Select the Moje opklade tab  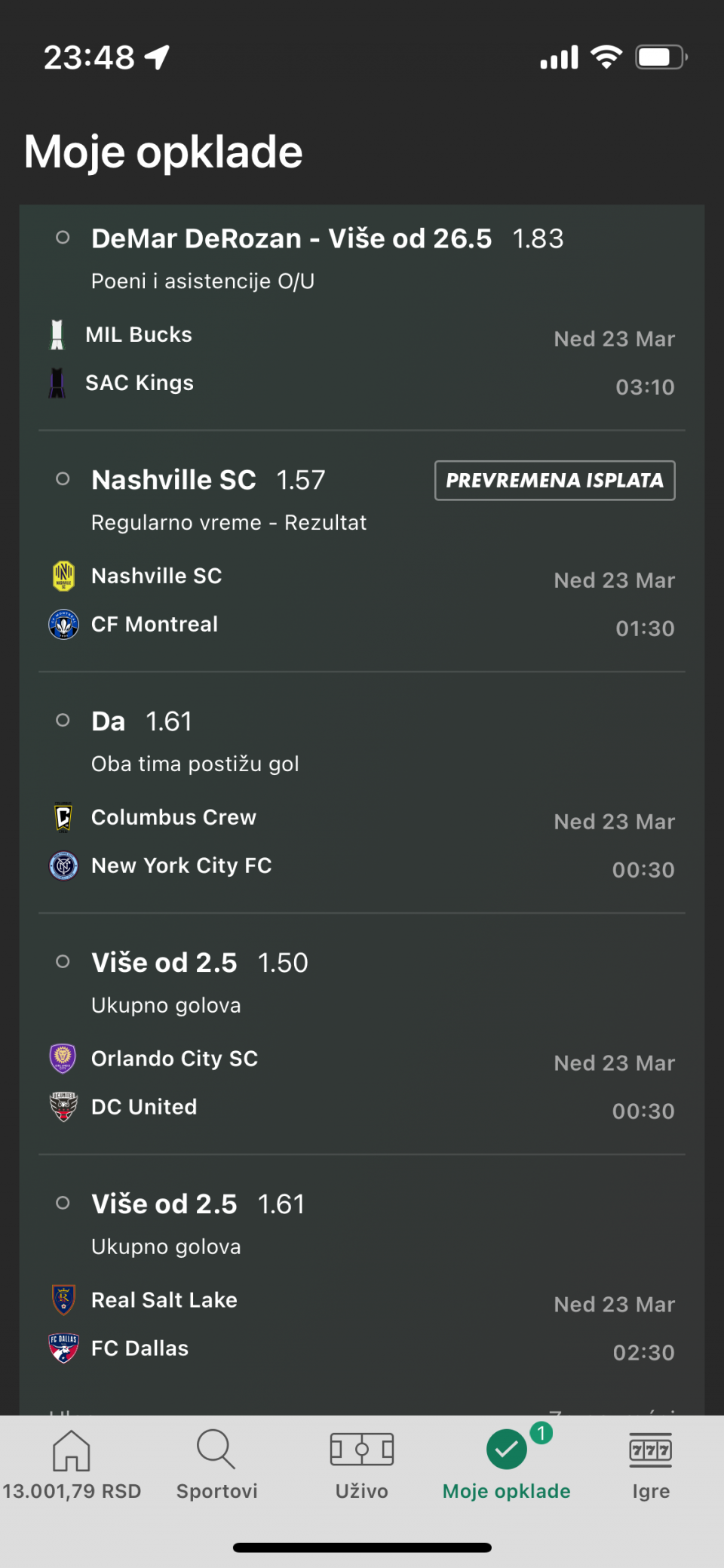507,1465
